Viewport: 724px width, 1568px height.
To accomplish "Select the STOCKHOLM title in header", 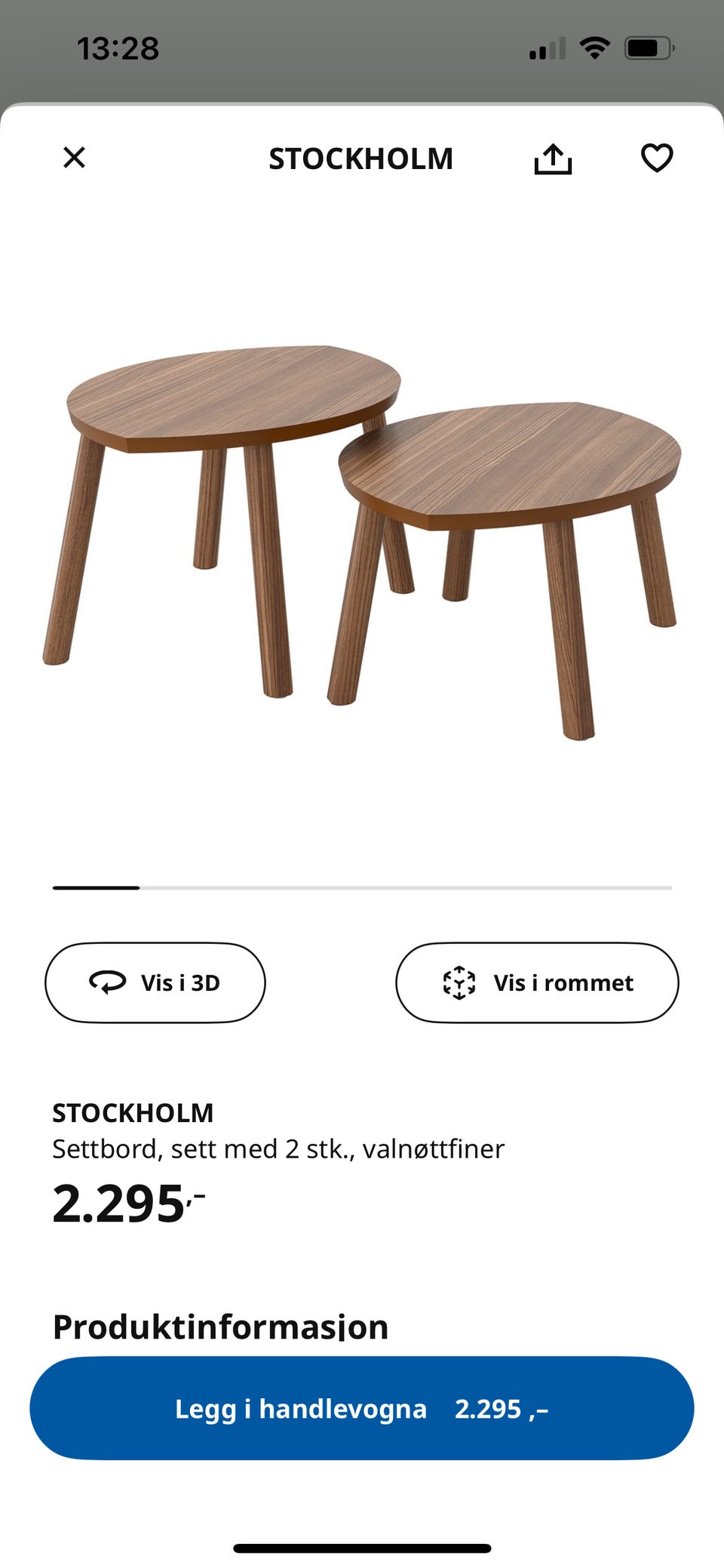I will pos(360,158).
